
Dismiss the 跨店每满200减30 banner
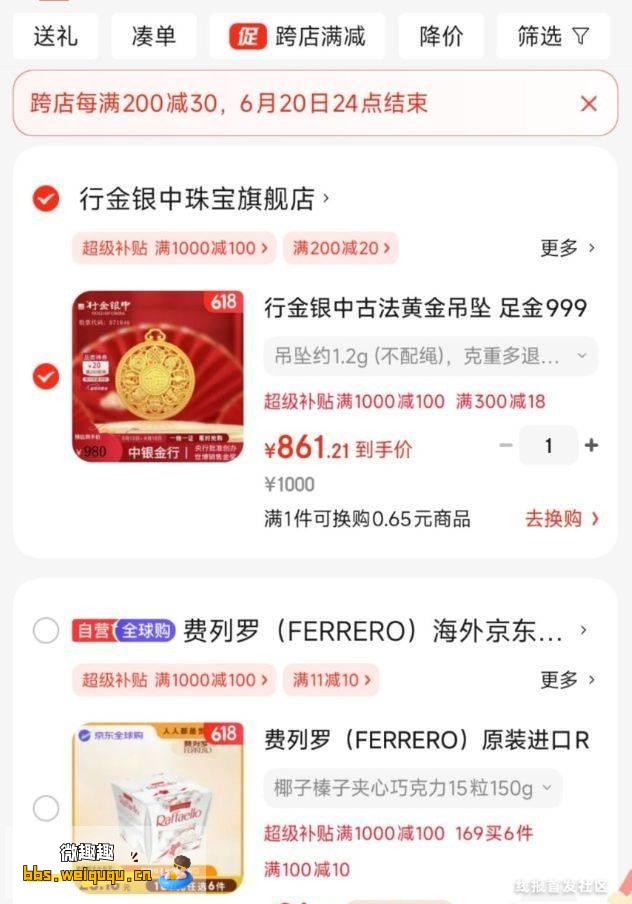coord(589,104)
